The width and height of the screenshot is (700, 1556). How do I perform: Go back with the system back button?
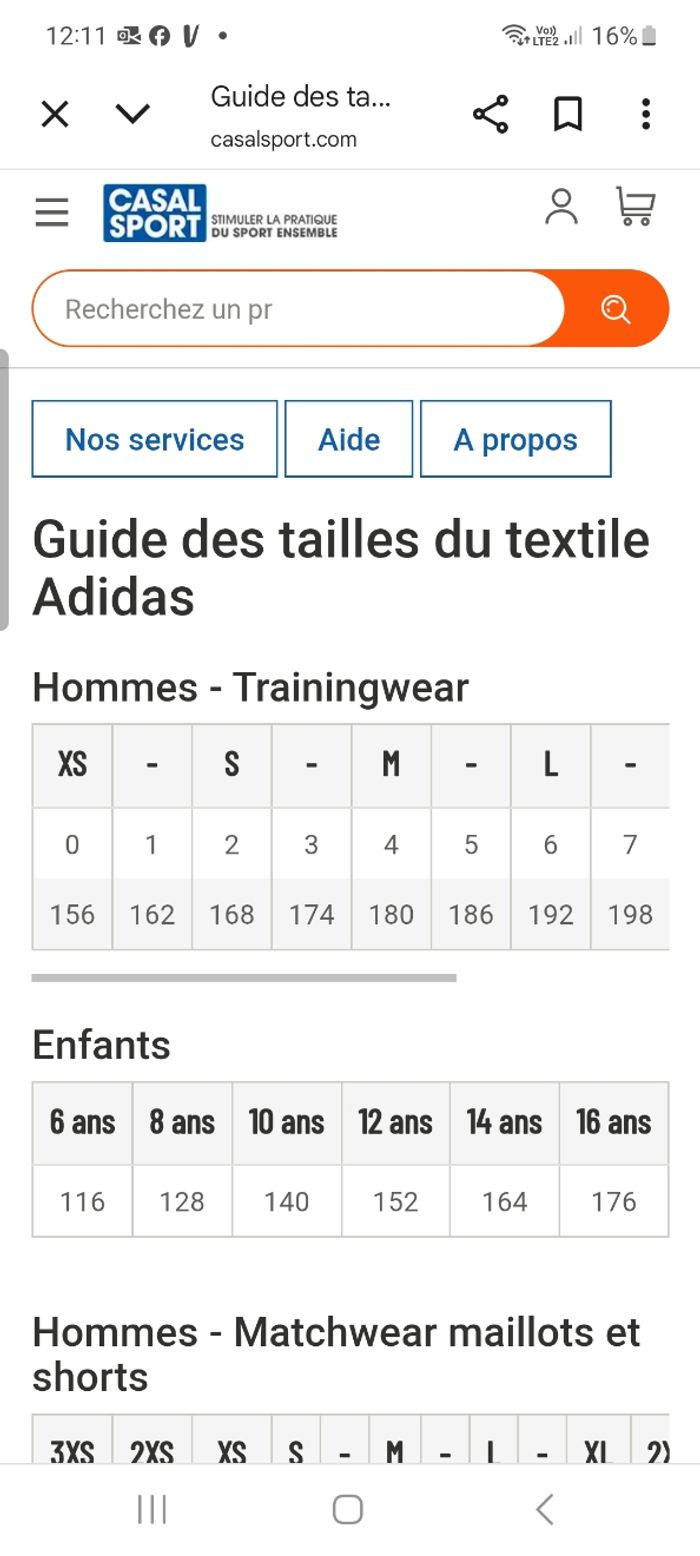(544, 1509)
